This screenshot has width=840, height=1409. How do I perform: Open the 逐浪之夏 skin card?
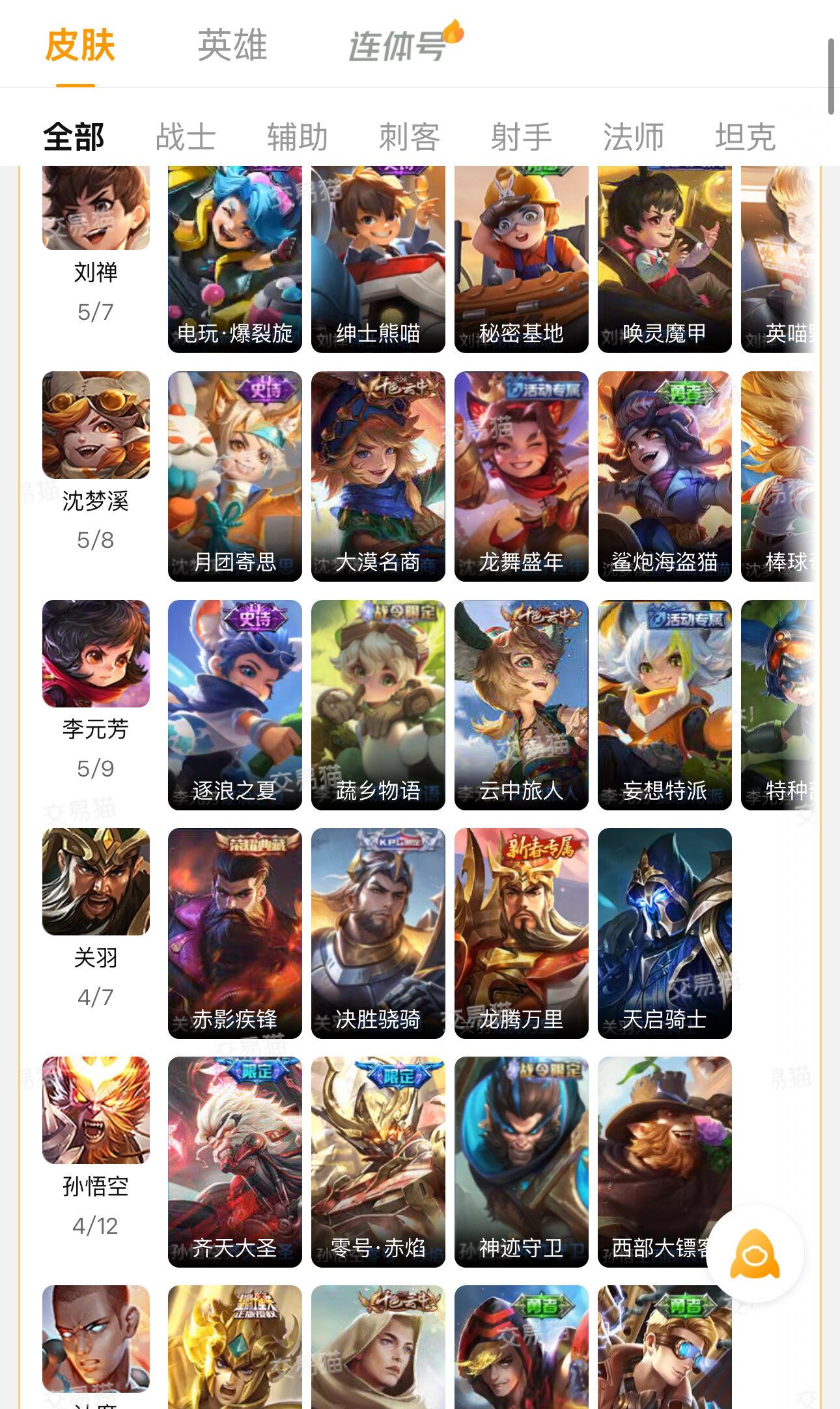(x=234, y=705)
